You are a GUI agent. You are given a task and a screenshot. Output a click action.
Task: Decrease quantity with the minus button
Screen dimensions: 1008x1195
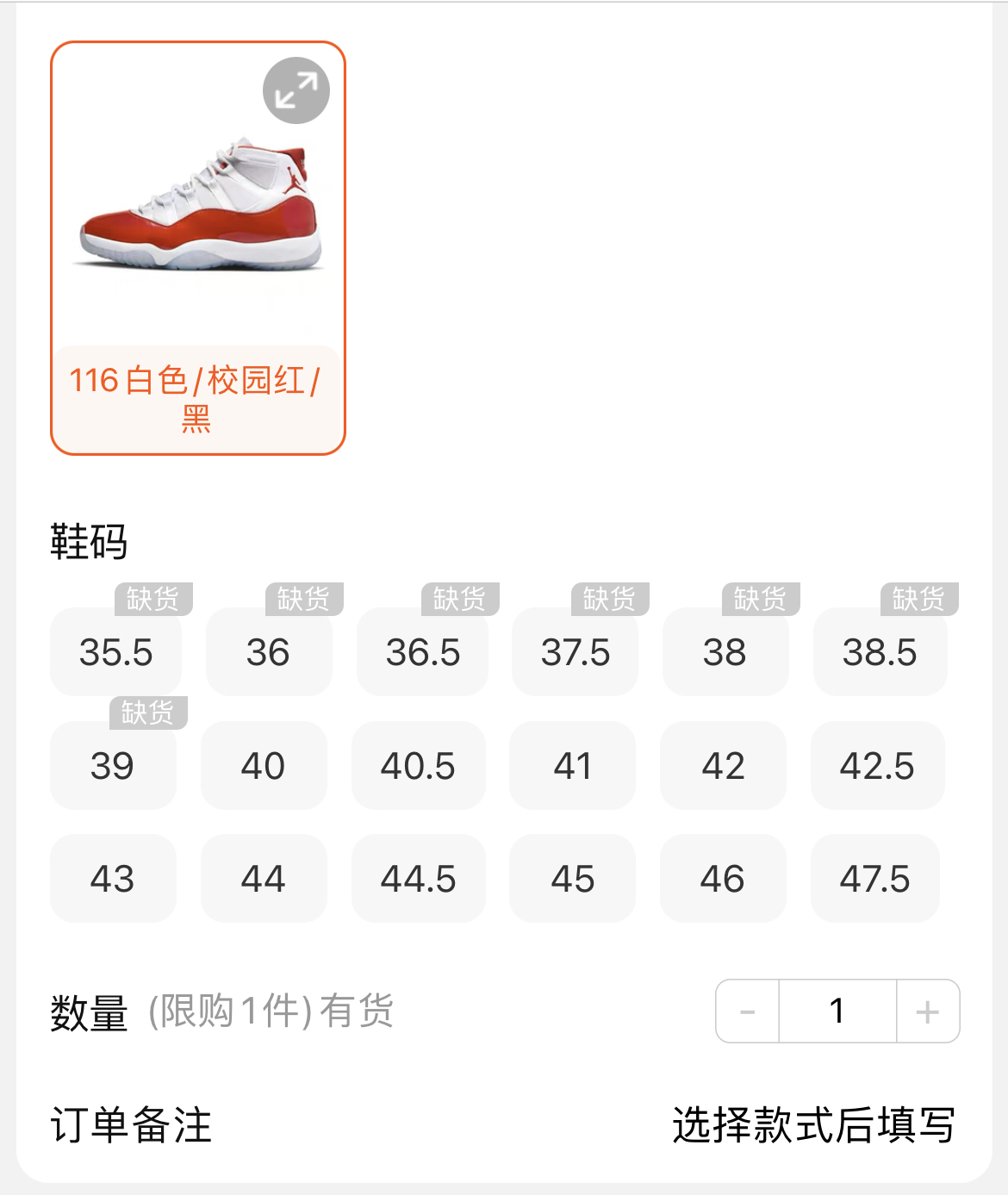point(748,1011)
